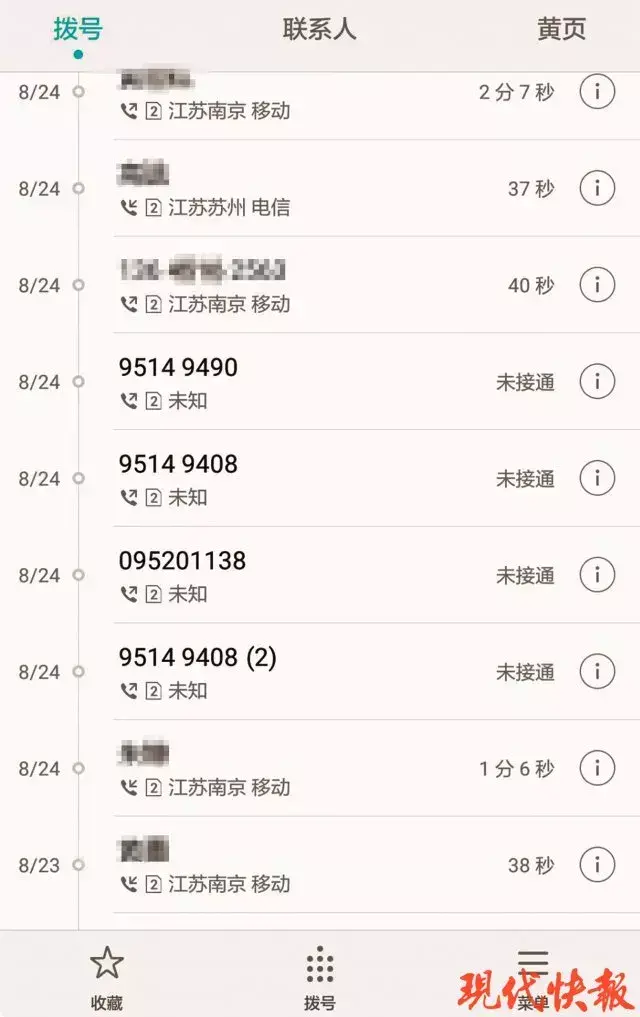640x1017 pixels.
Task: Redial the number 095201138
Action: click(300, 575)
